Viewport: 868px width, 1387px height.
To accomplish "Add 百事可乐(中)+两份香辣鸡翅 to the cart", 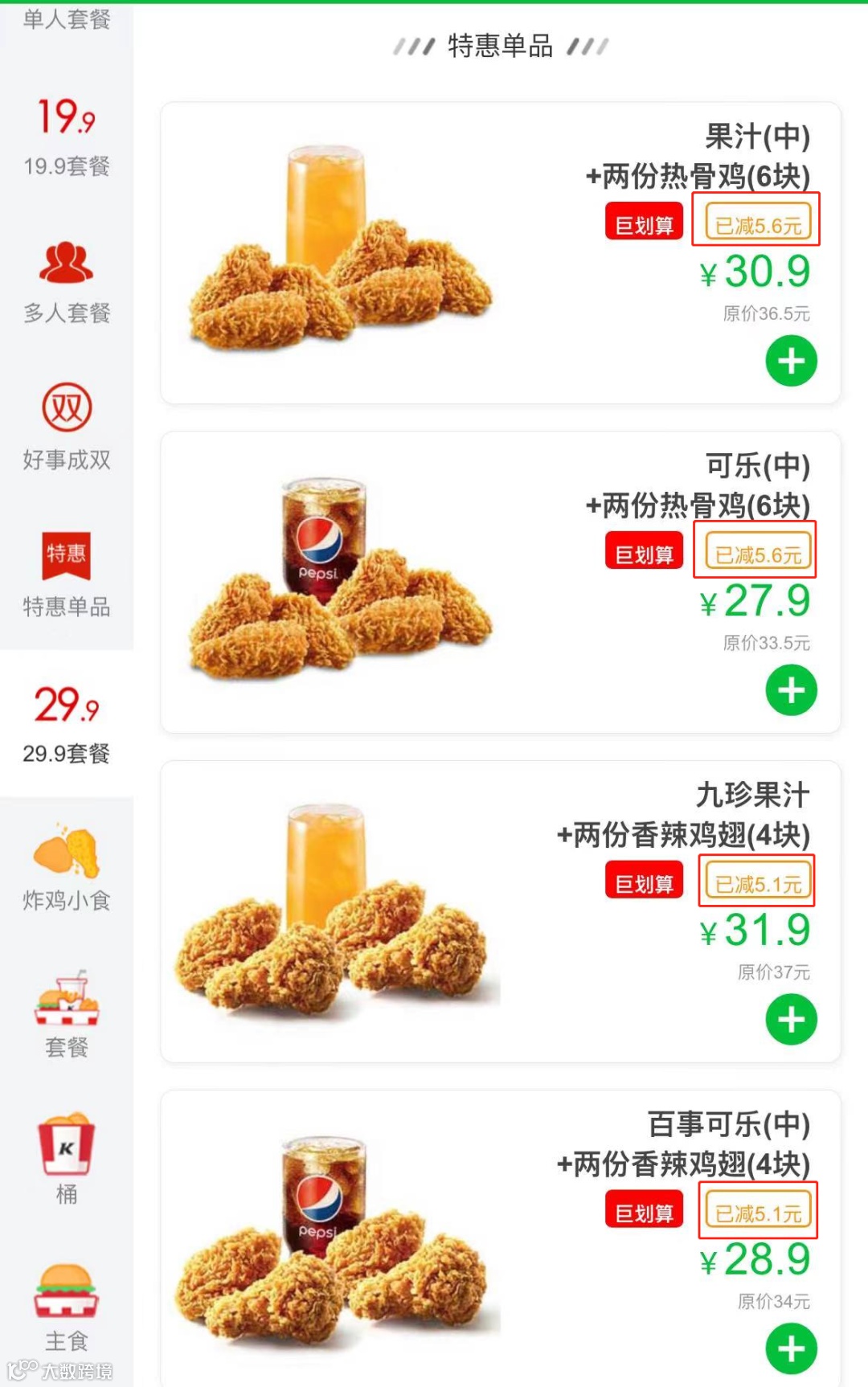I will 791,1349.
